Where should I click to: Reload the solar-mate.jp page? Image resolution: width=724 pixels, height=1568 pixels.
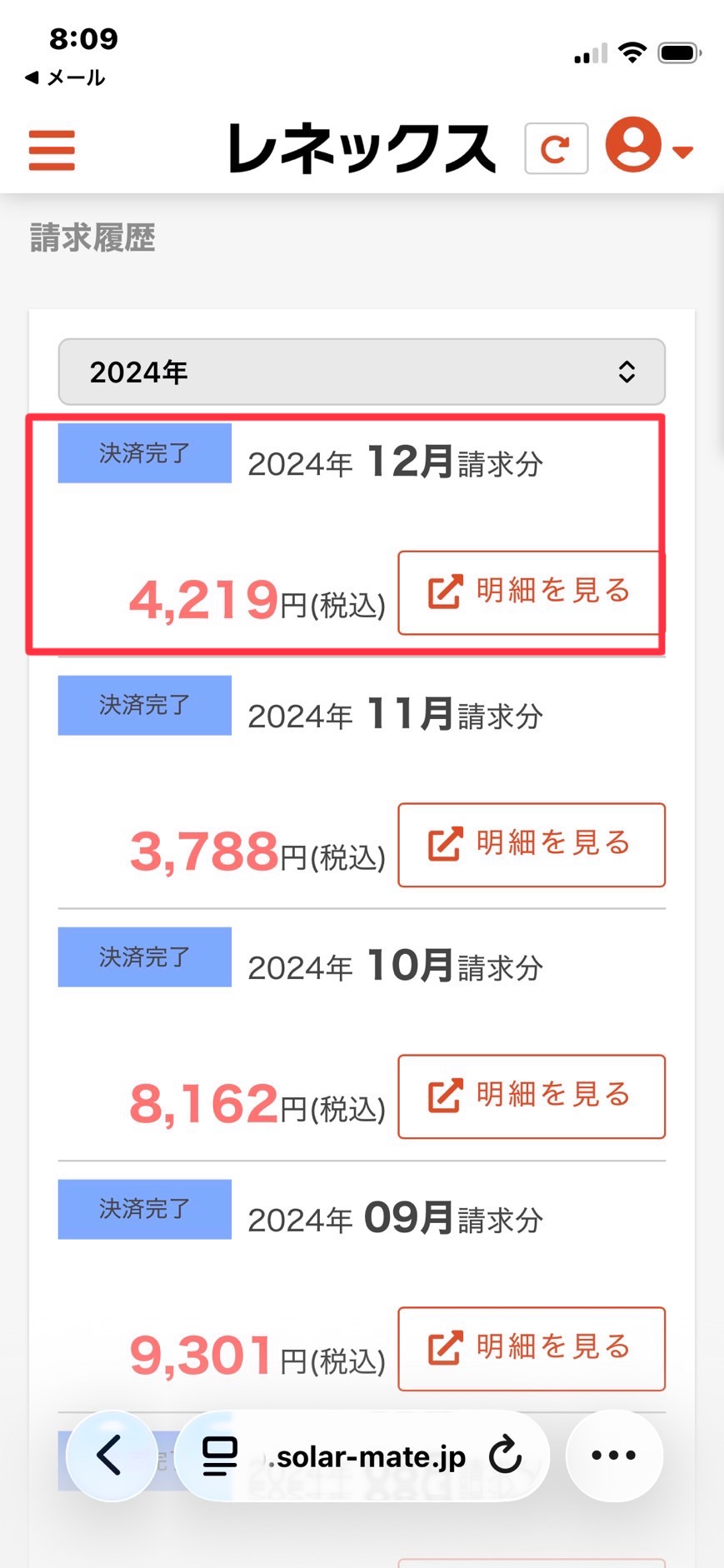click(x=505, y=1456)
